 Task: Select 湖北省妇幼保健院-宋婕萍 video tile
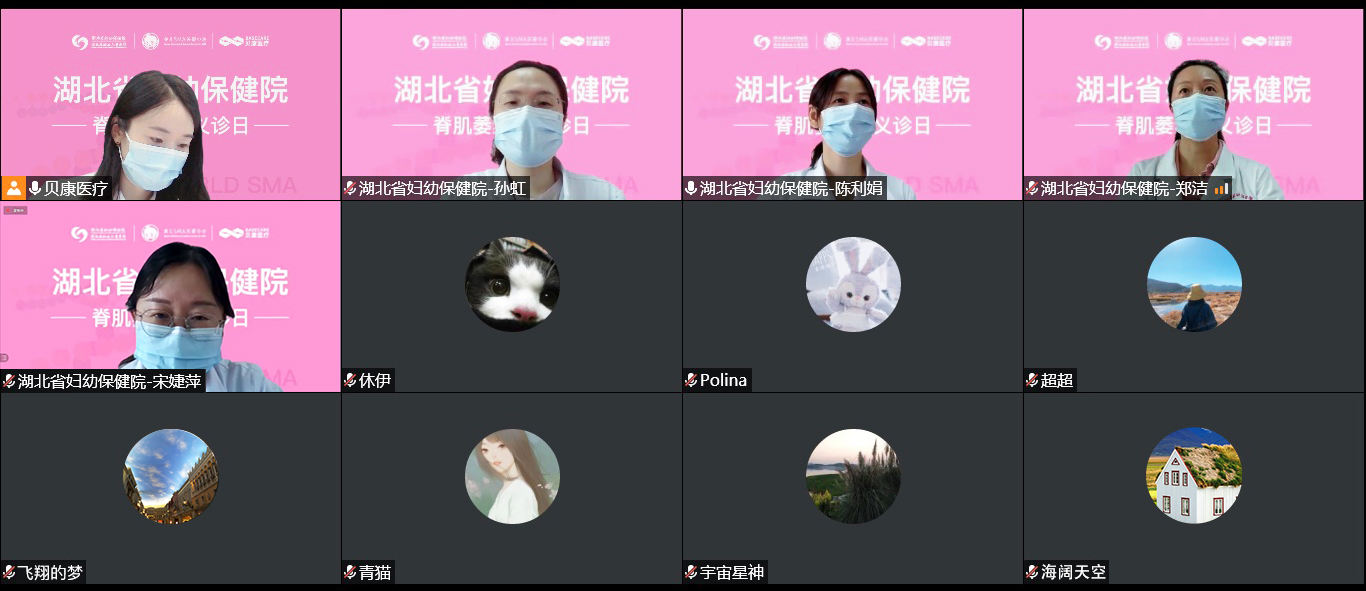pyautogui.click(x=170, y=296)
